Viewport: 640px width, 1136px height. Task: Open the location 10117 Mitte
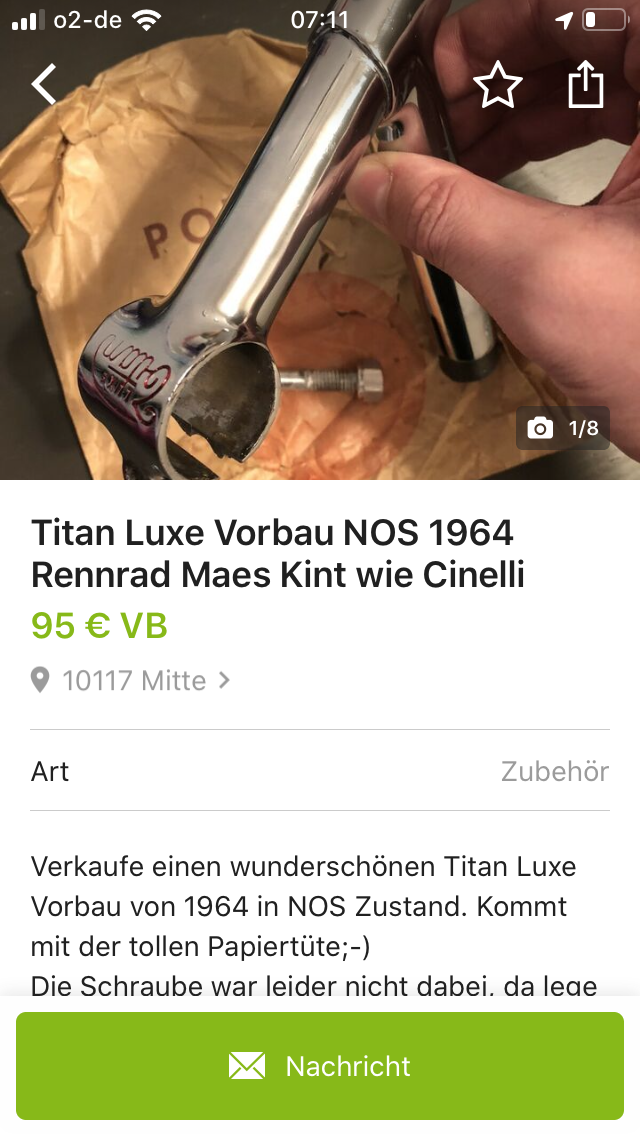point(134,681)
